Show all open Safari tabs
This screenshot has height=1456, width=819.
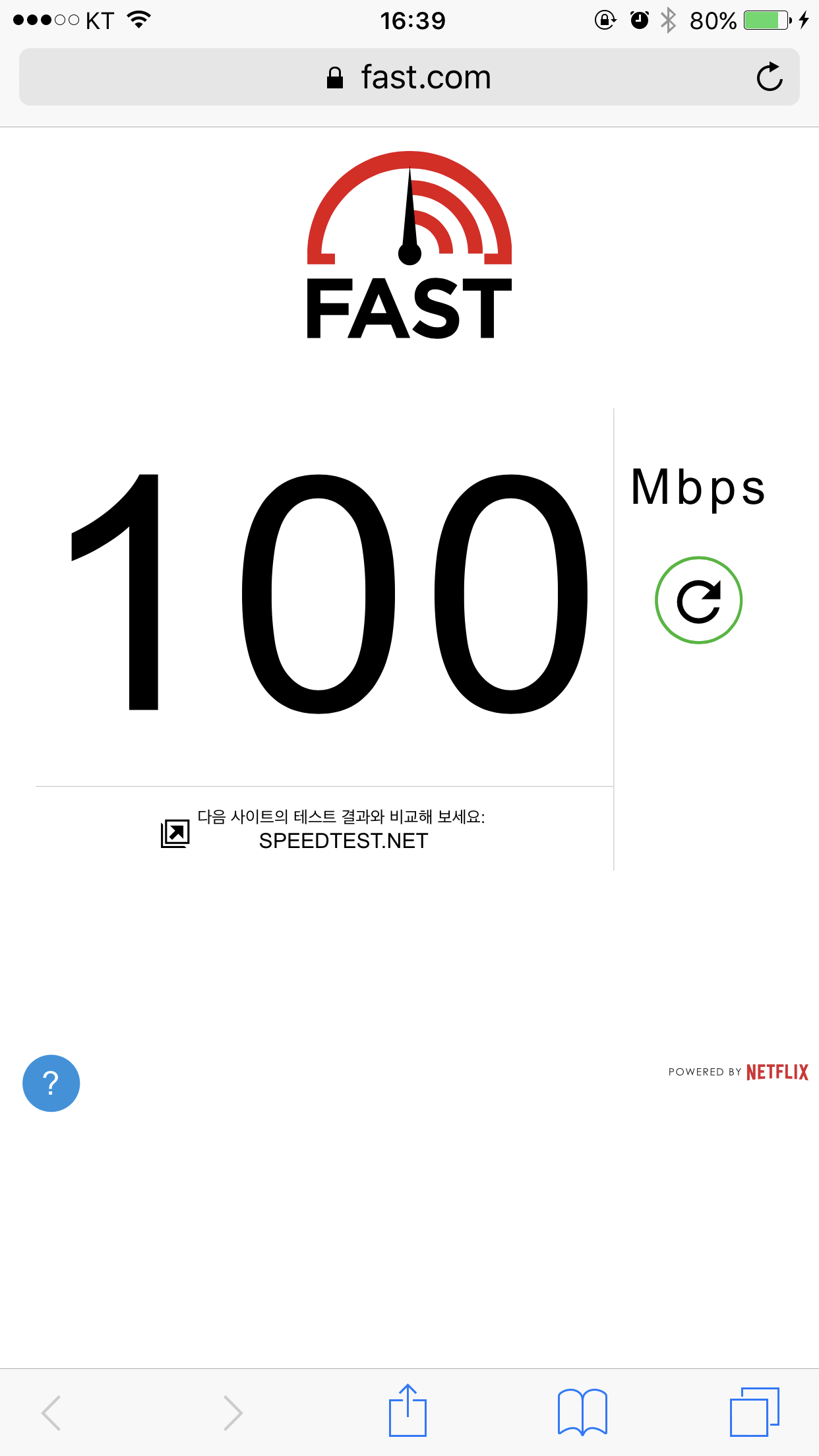[x=754, y=1412]
